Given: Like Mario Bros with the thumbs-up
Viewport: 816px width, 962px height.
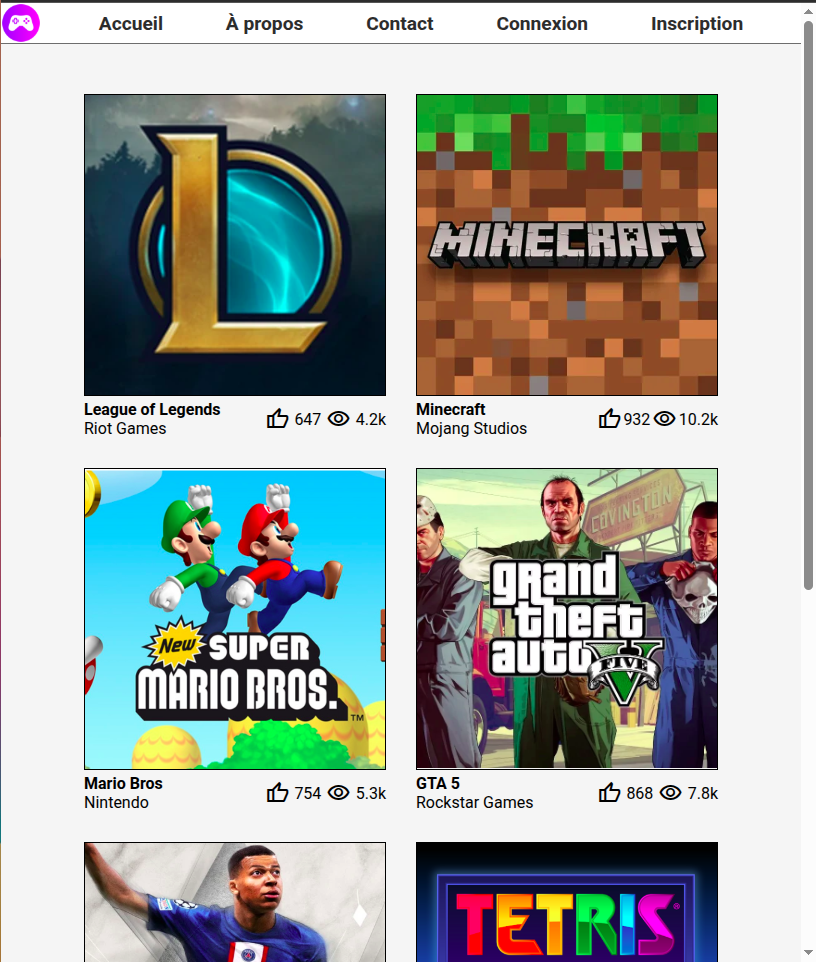Looking at the screenshot, I should tap(278, 793).
